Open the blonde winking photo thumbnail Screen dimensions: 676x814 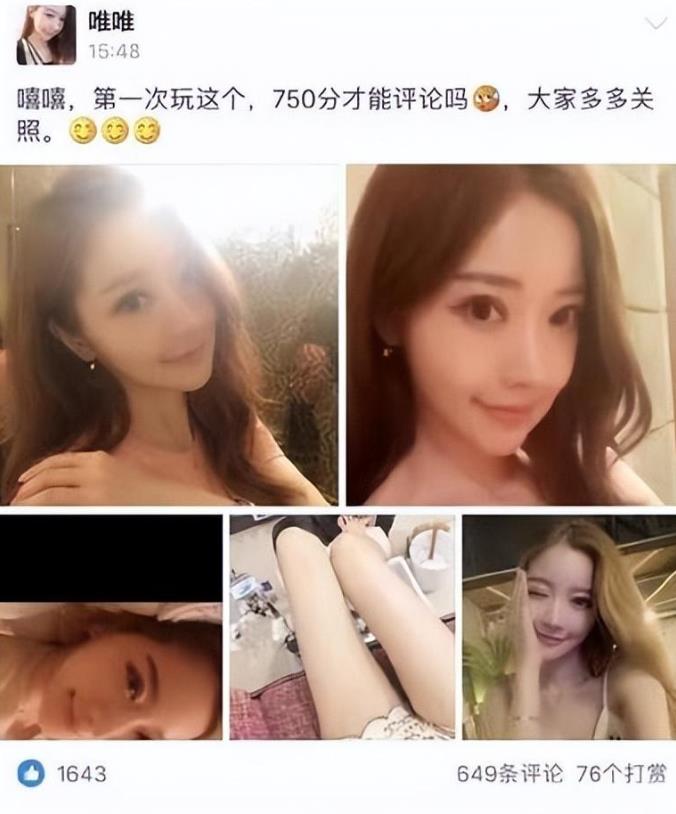(x=566, y=627)
